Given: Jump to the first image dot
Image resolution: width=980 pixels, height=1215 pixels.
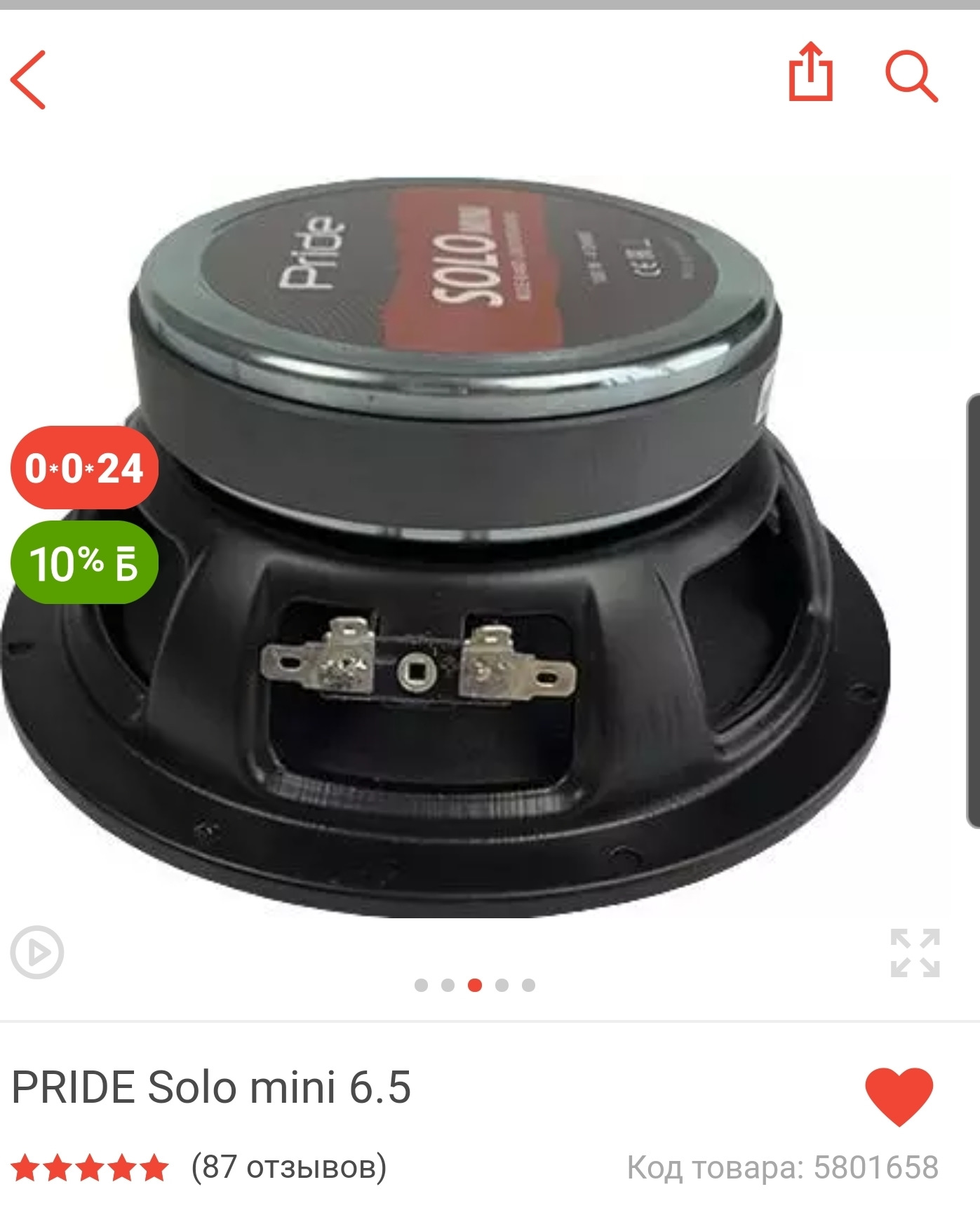Looking at the screenshot, I should point(421,985).
